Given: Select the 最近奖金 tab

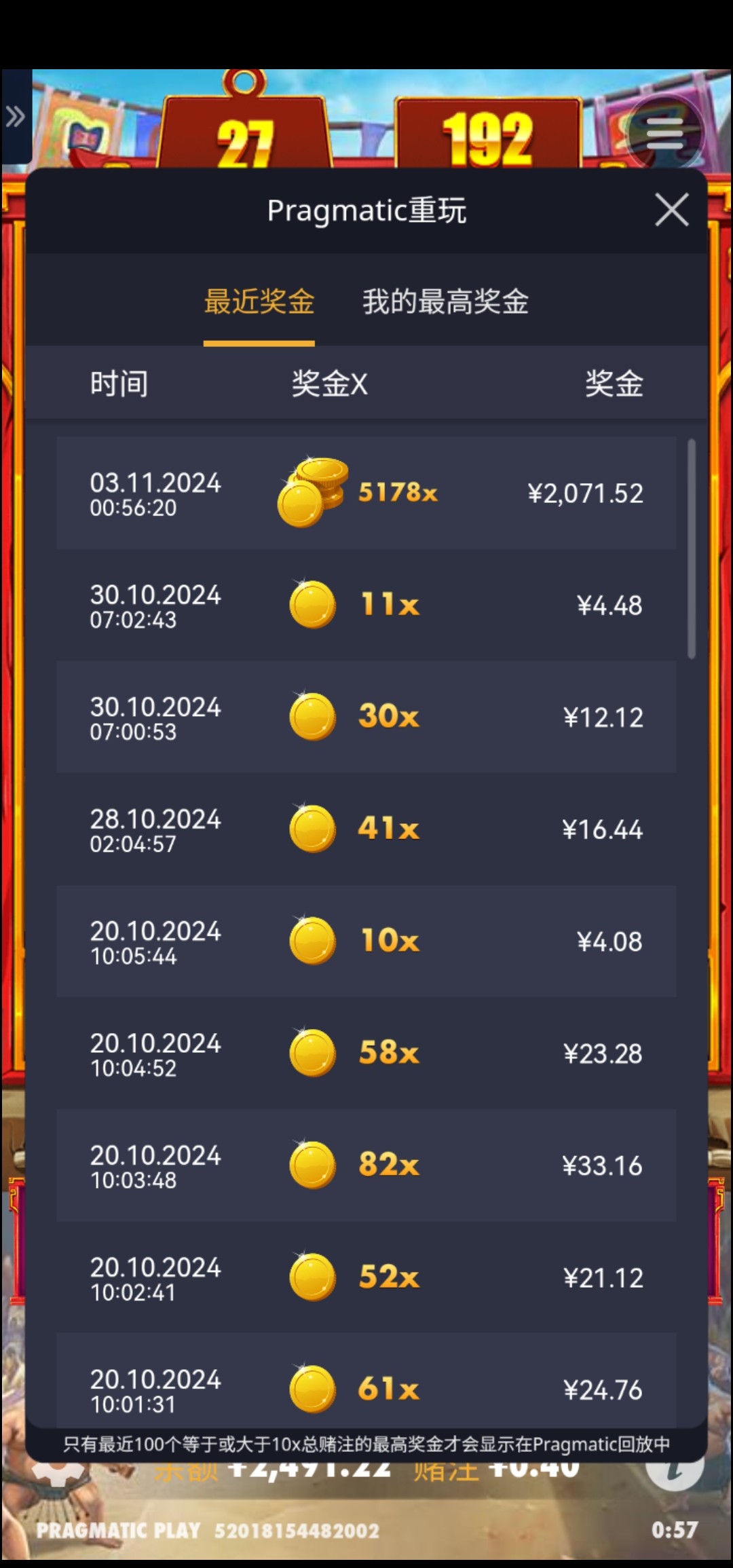Looking at the screenshot, I should click(259, 301).
